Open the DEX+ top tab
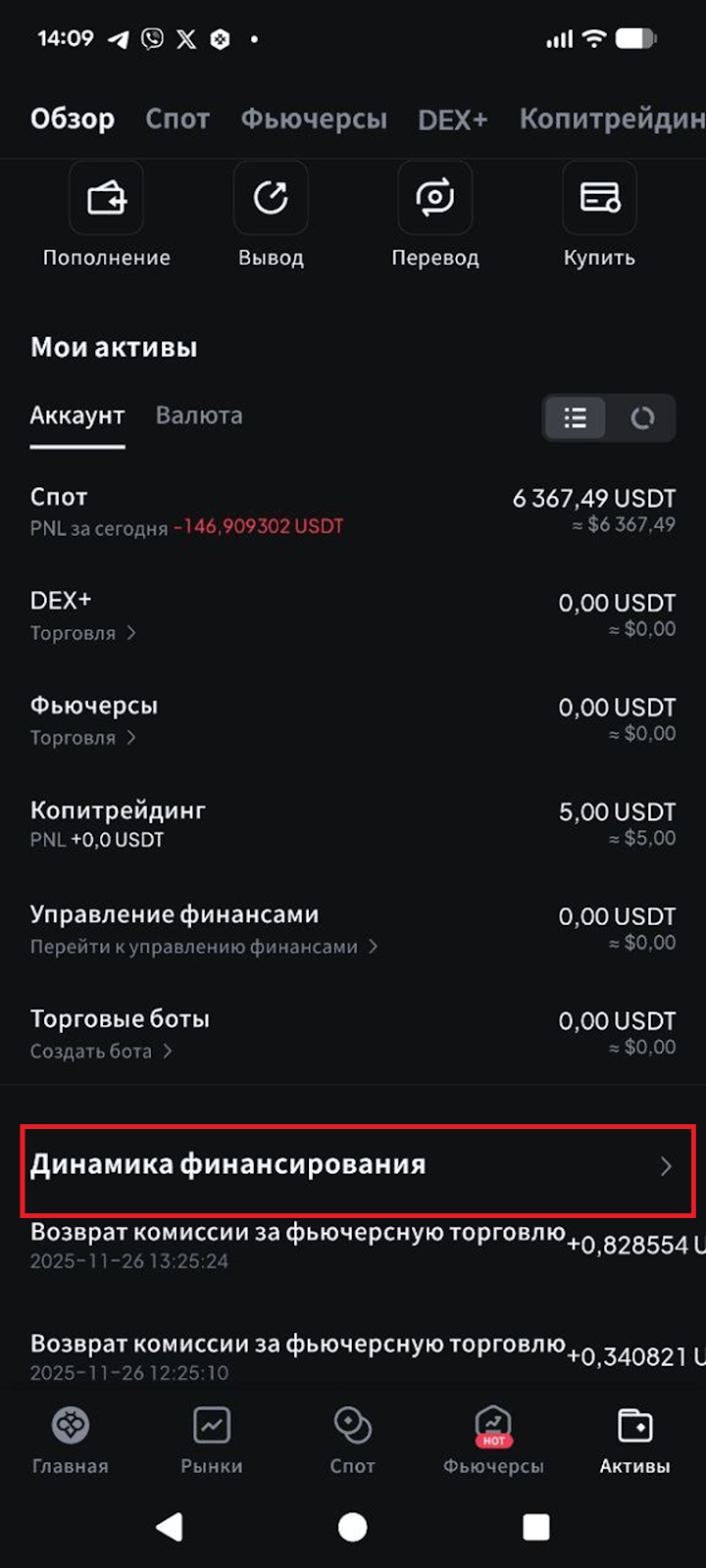 pos(452,120)
